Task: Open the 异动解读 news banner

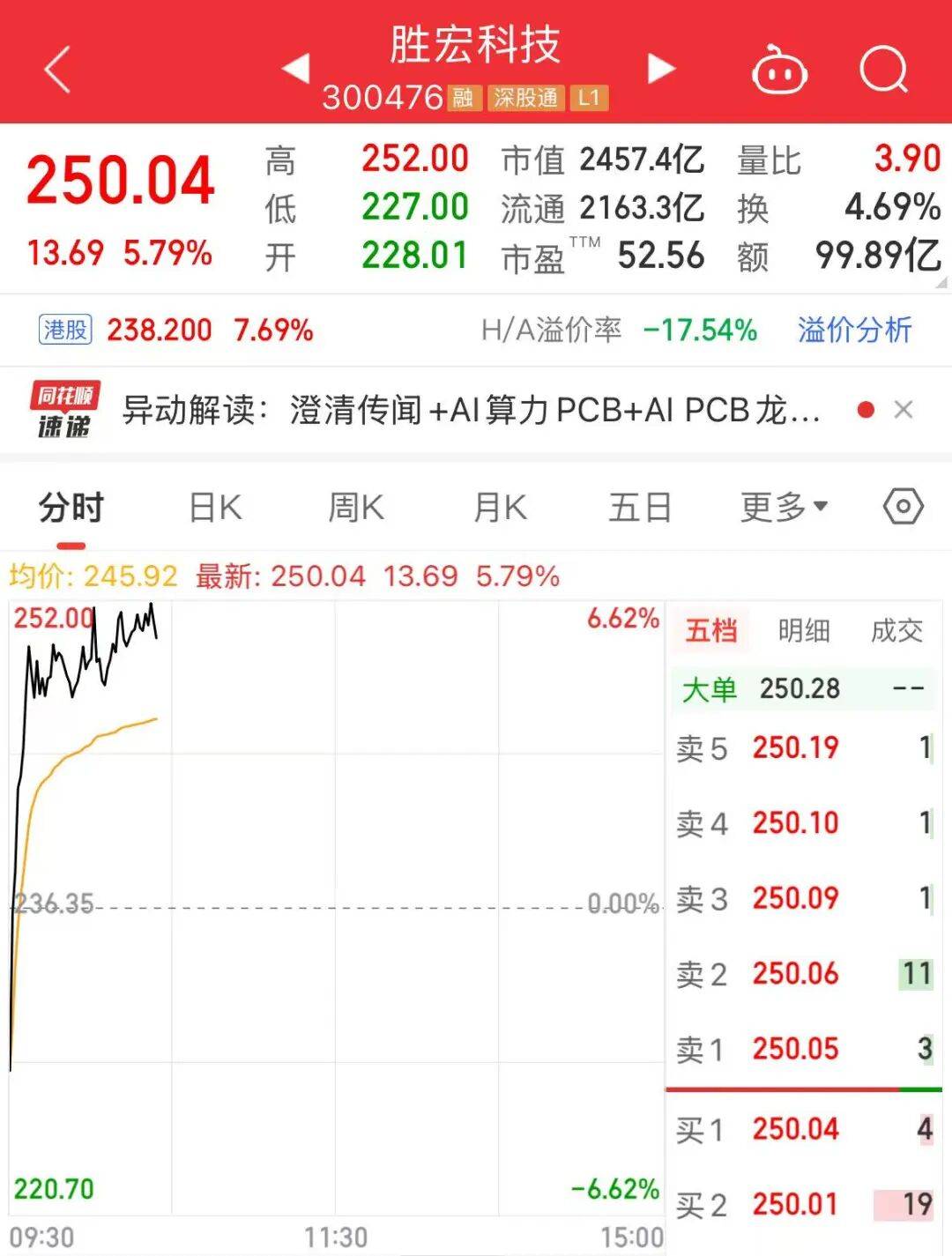Action: pos(472,410)
